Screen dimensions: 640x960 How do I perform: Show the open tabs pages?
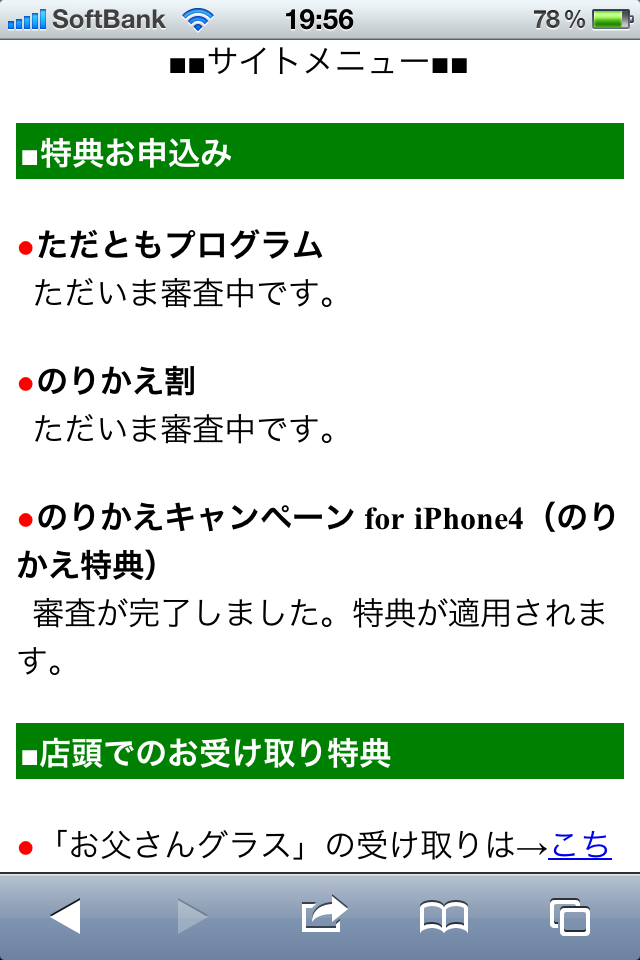[570, 915]
